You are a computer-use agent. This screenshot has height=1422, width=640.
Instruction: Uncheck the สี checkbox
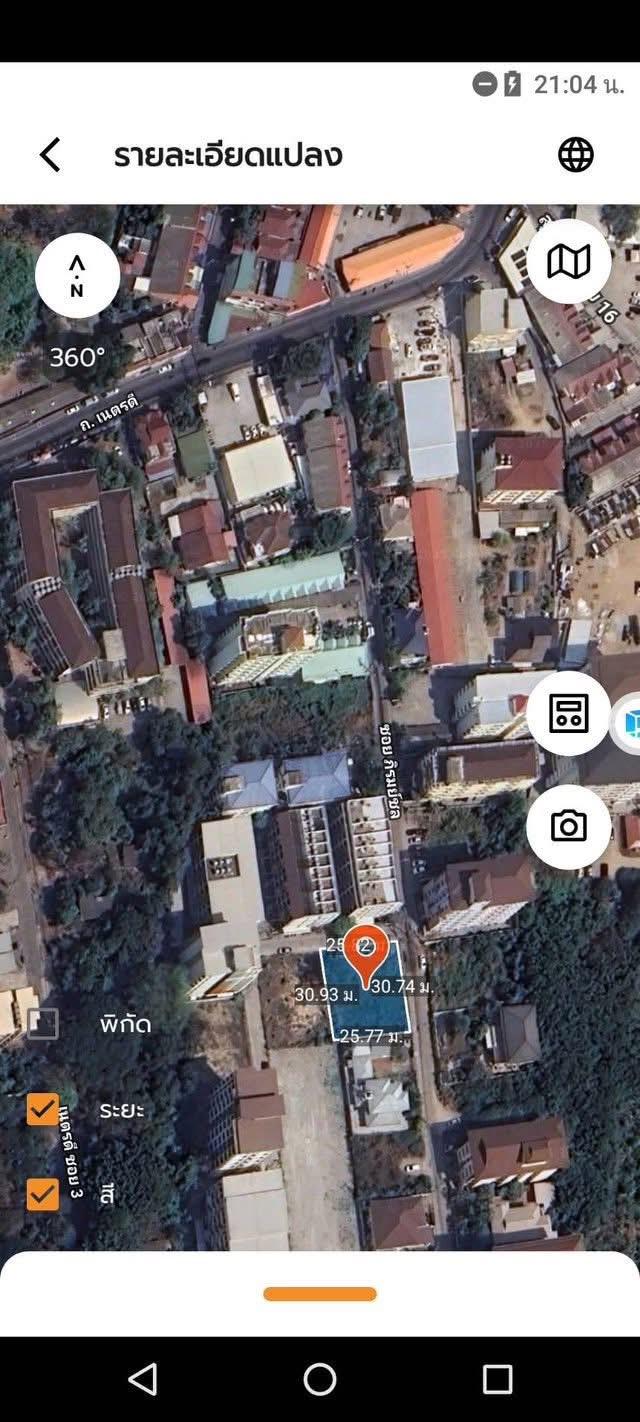[42, 1194]
